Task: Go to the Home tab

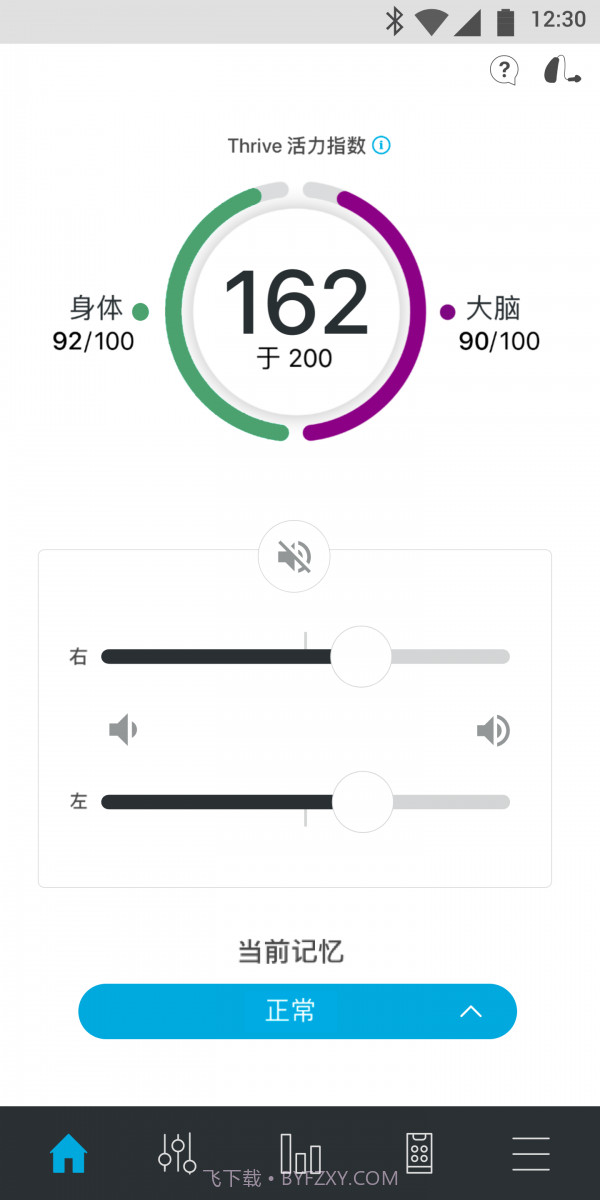Action: [x=69, y=1154]
